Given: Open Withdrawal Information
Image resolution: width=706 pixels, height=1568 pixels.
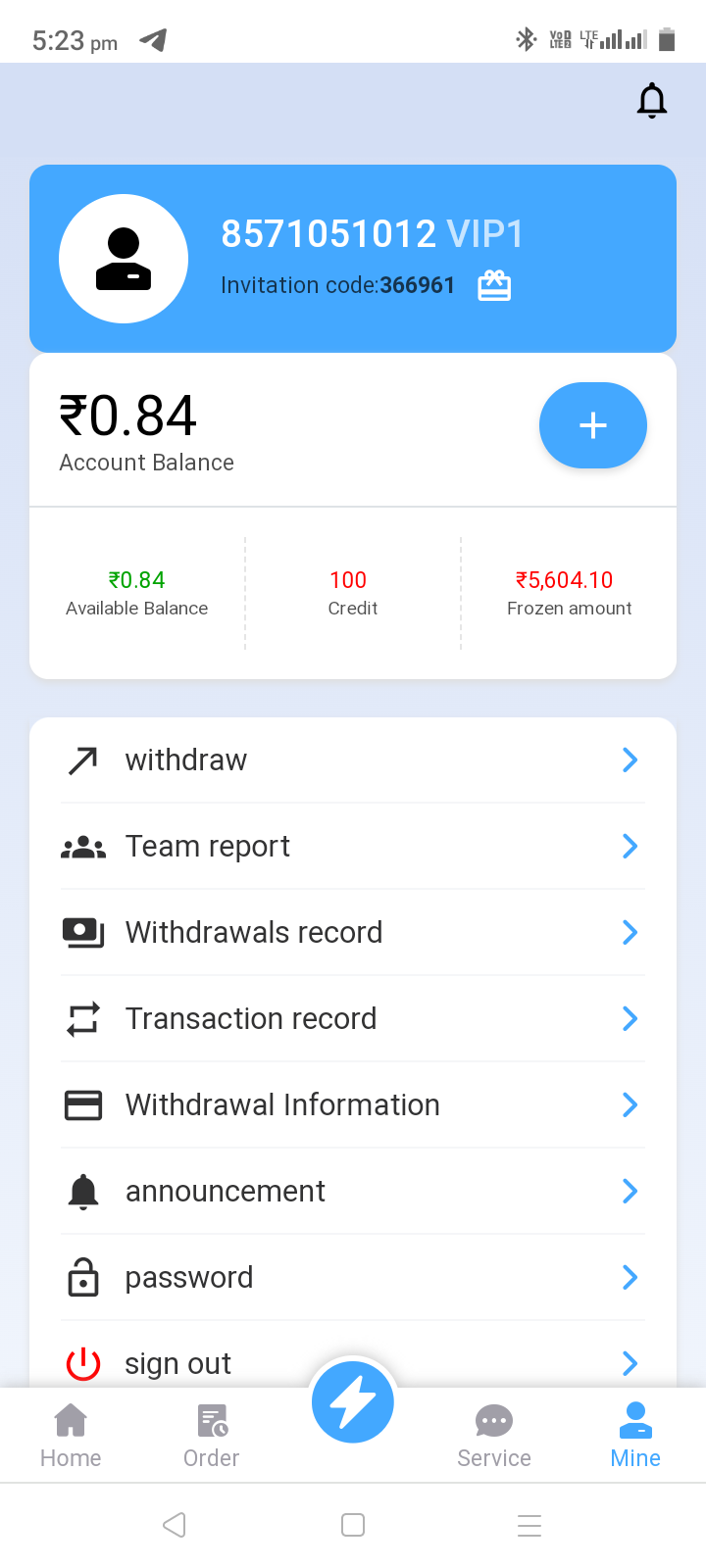Looking at the screenshot, I should click(x=353, y=1105).
